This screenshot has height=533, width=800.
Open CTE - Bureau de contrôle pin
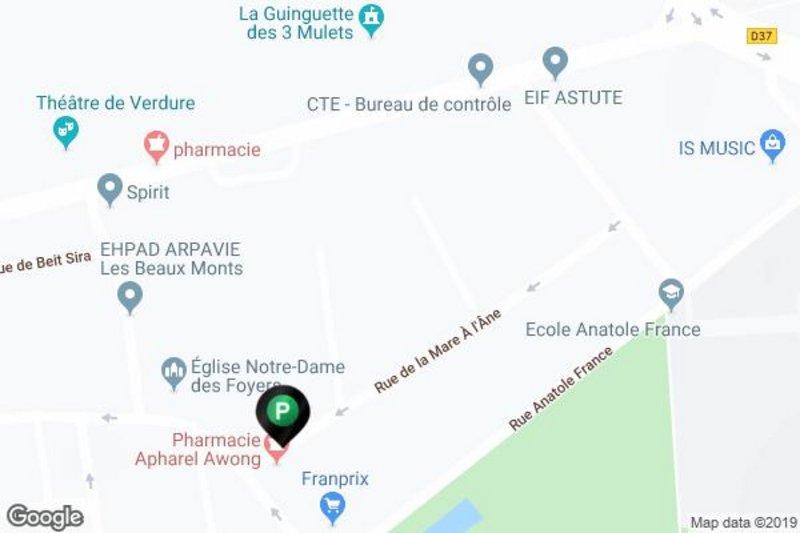tap(481, 68)
